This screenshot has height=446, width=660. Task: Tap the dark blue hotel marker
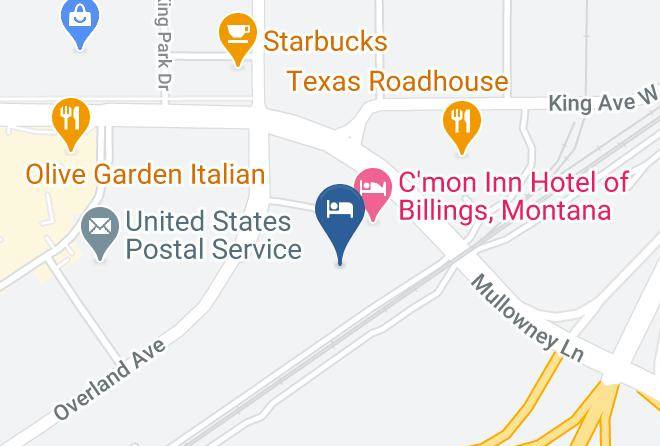tap(340, 223)
